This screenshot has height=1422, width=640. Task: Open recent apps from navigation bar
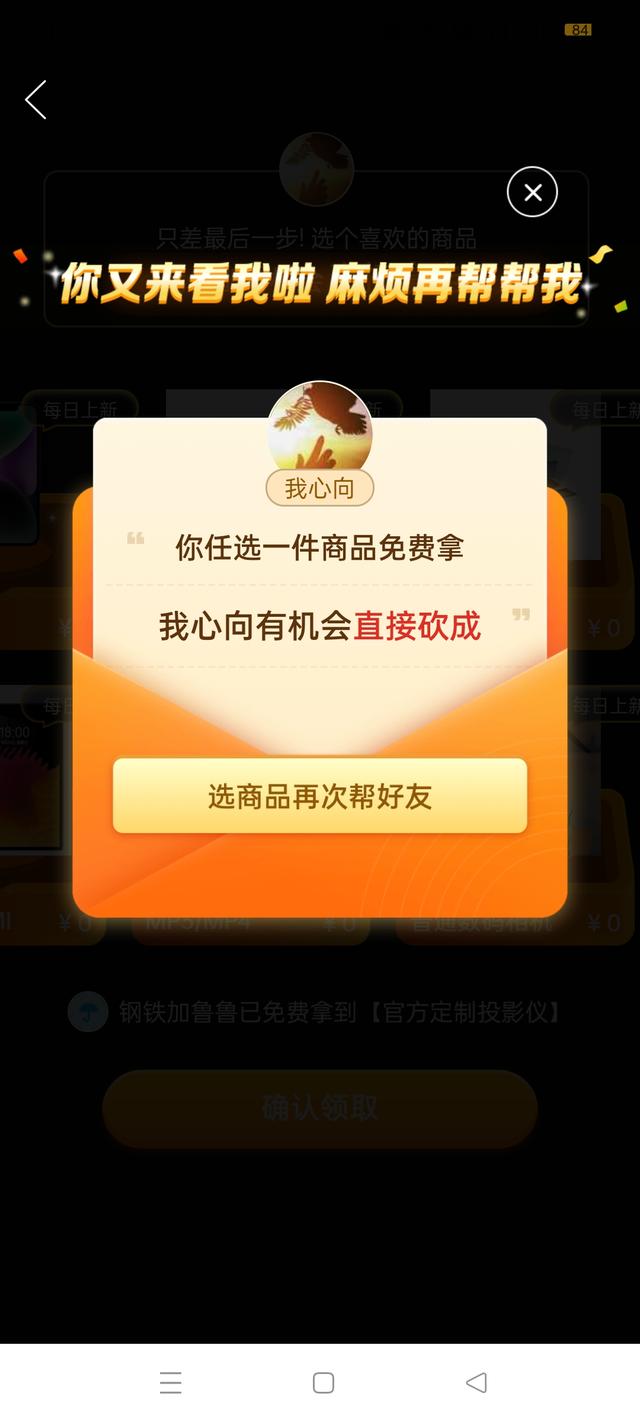[x=171, y=1382]
